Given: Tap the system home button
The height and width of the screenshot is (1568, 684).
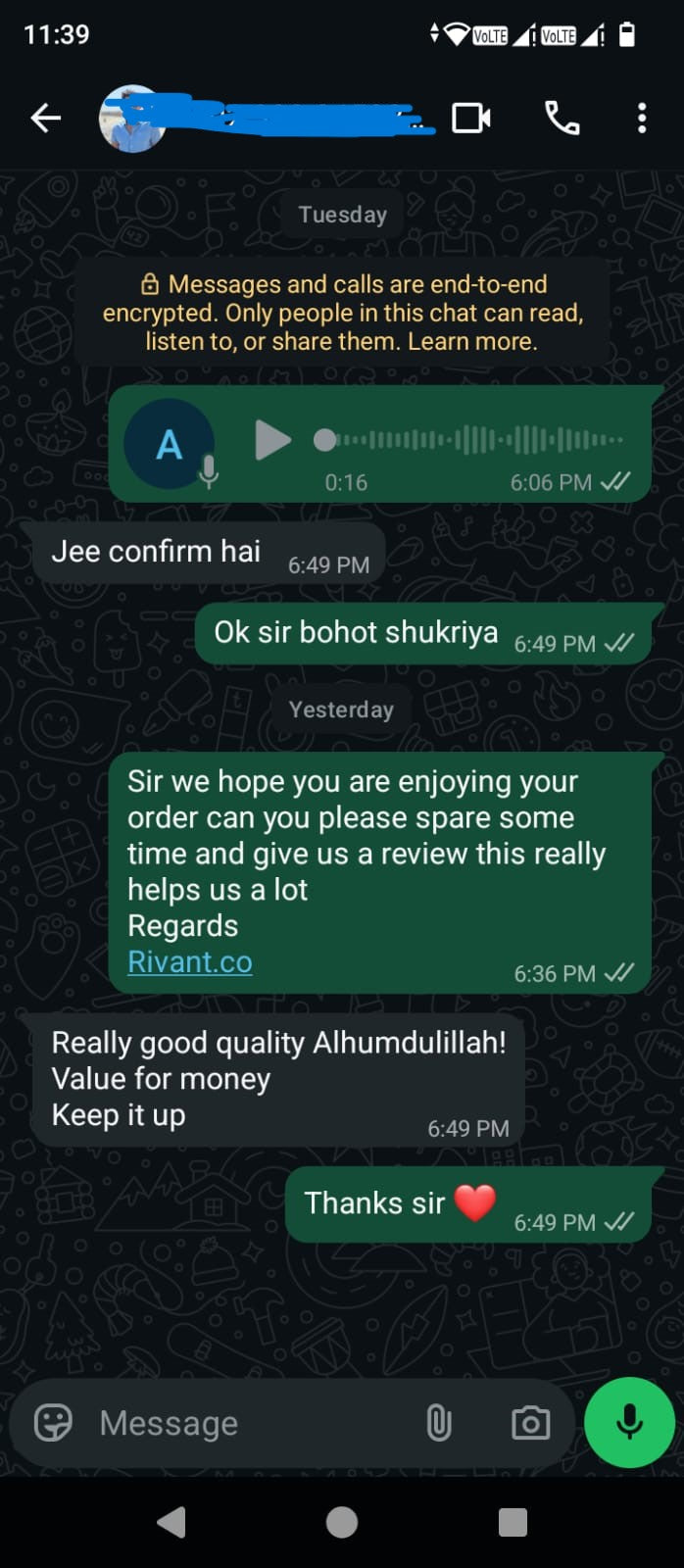Looking at the screenshot, I should coord(341,1522).
